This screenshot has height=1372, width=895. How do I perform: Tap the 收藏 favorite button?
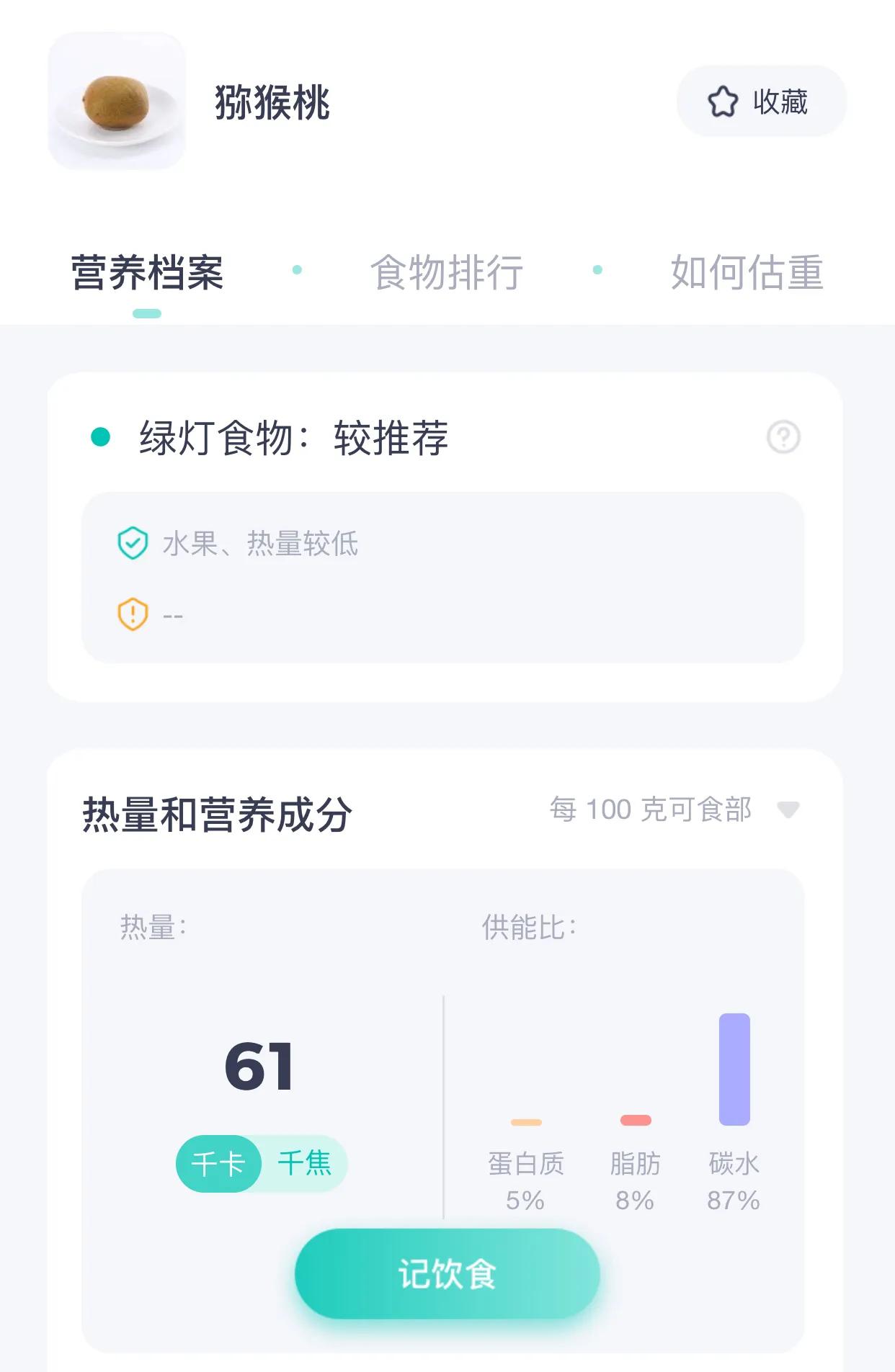coord(761,102)
